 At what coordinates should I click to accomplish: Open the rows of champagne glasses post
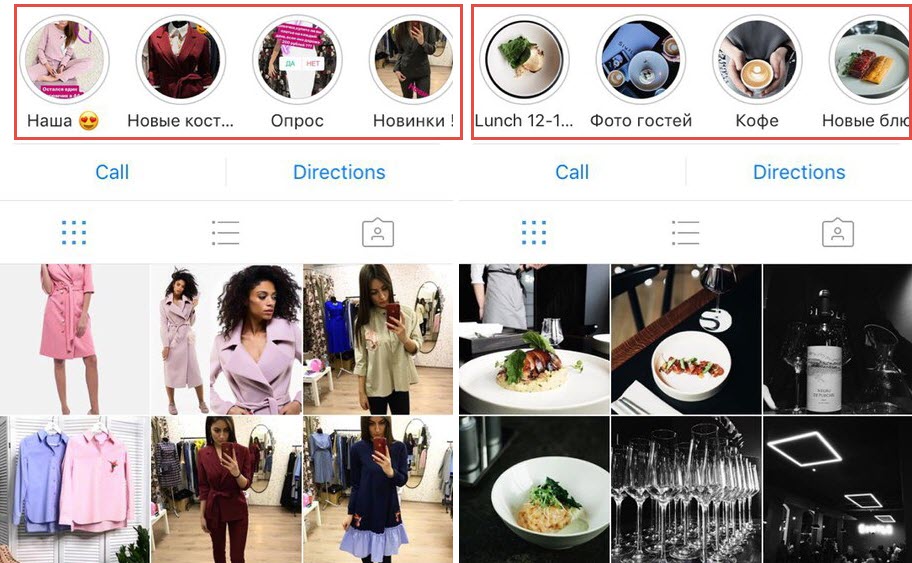[686, 490]
